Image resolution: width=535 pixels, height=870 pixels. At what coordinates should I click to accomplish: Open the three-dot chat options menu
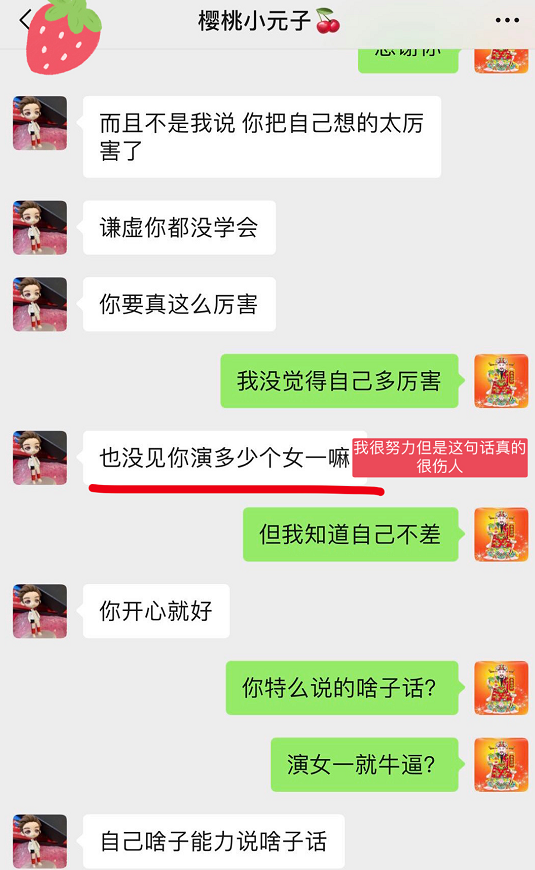[507, 21]
